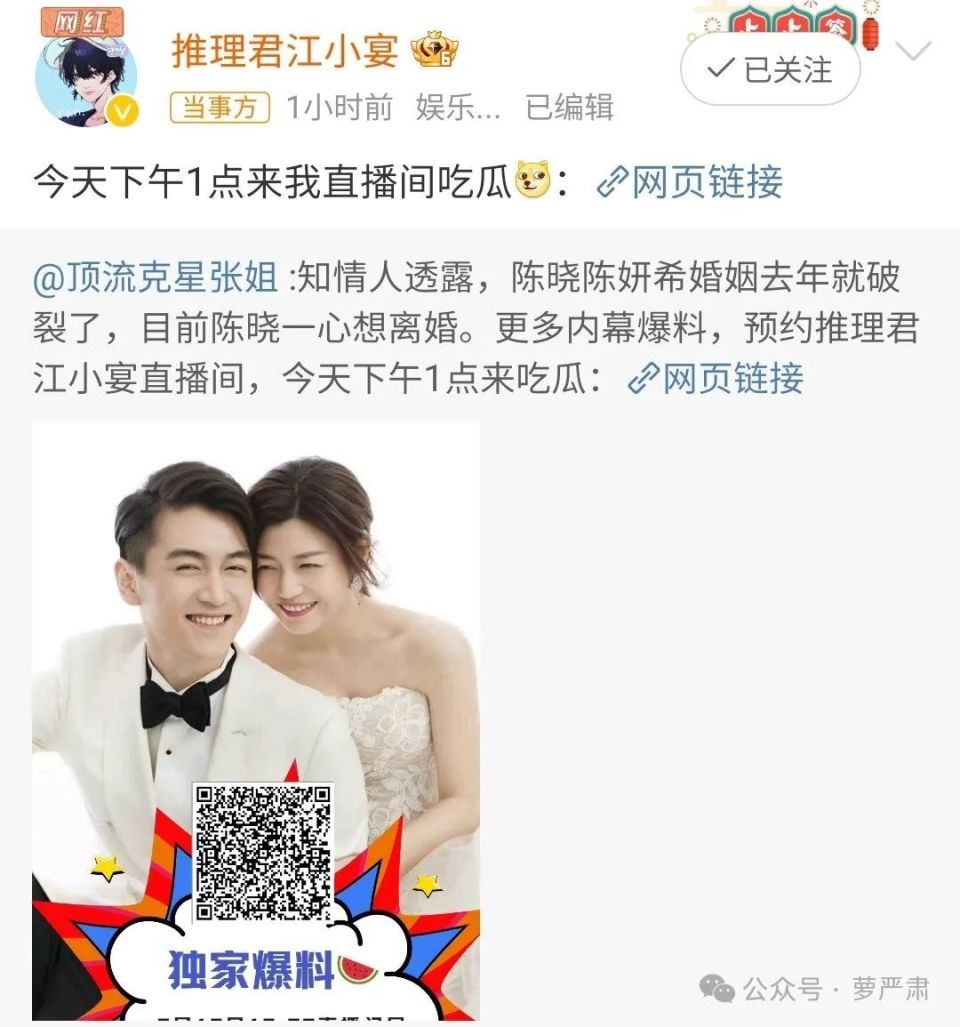
Task: Unfollow via the 已关注 button
Action: 770,70
